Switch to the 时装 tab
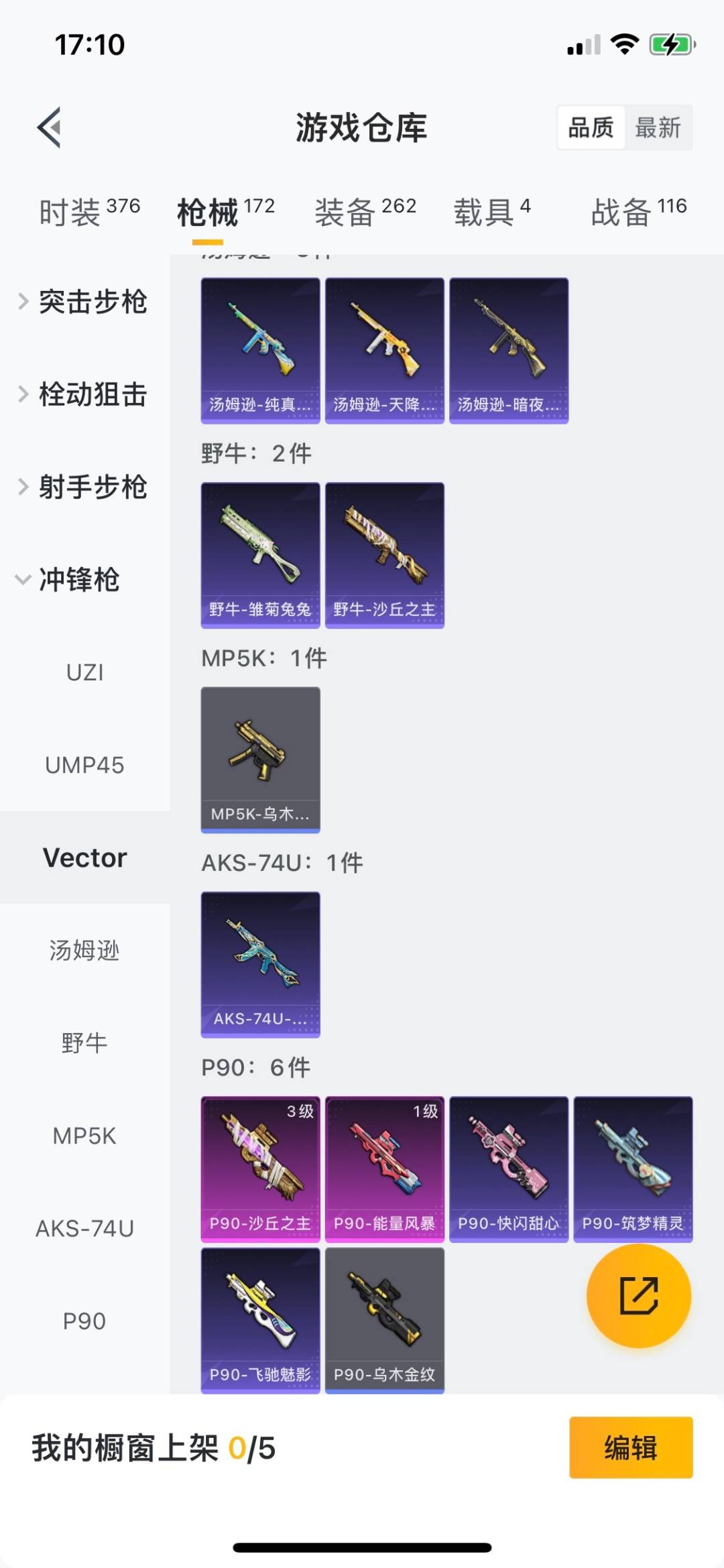Viewport: 724px width, 1568px height. click(89, 212)
